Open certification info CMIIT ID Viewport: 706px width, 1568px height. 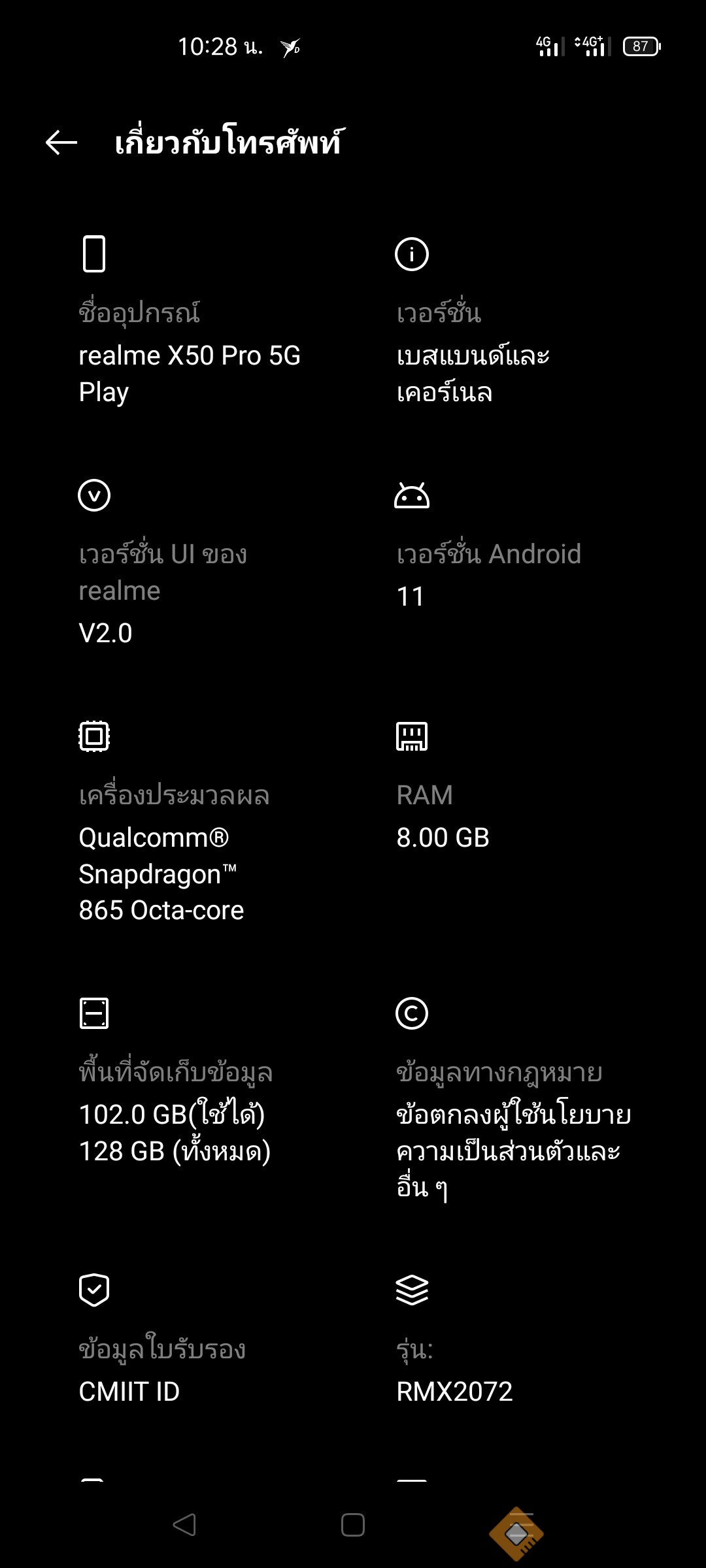(x=162, y=1369)
